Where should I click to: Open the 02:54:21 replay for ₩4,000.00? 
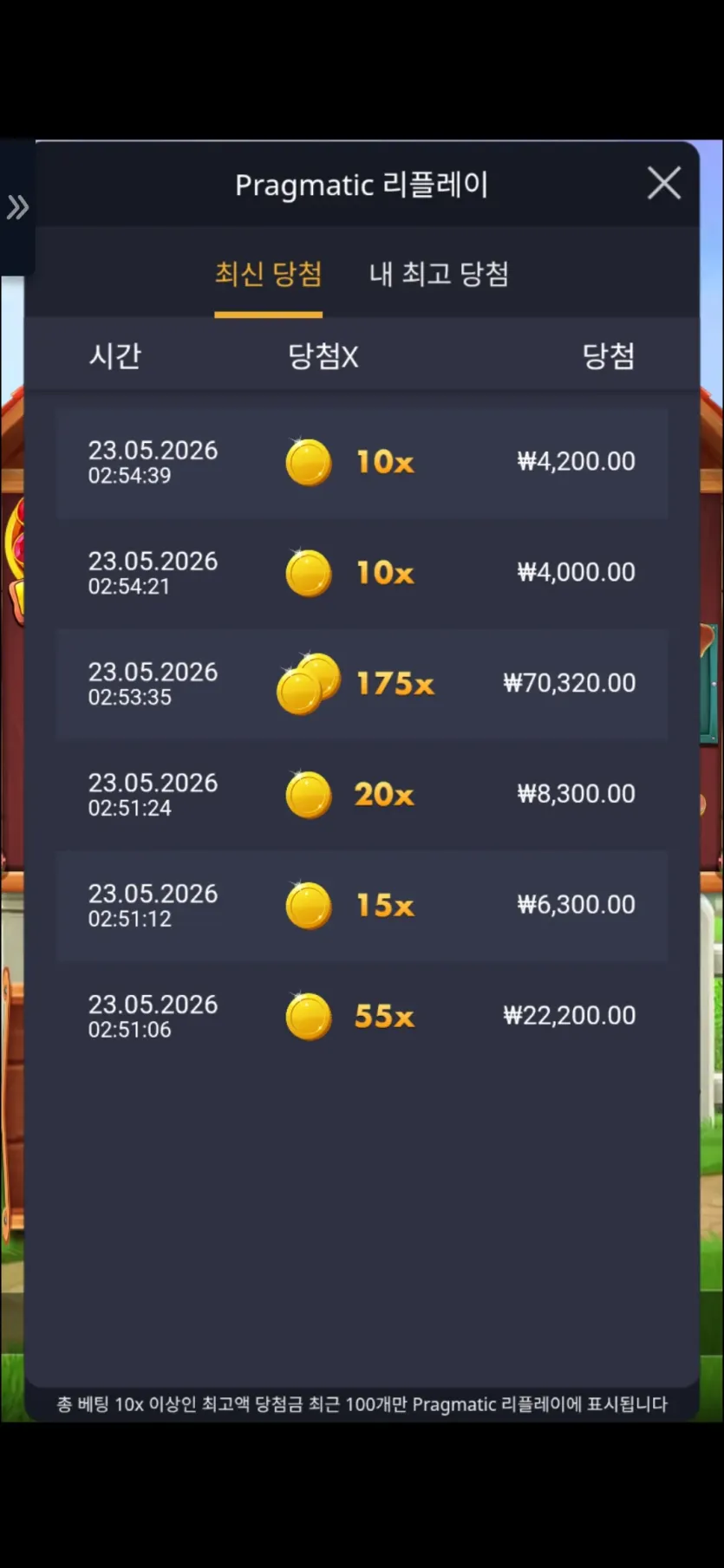point(362,573)
